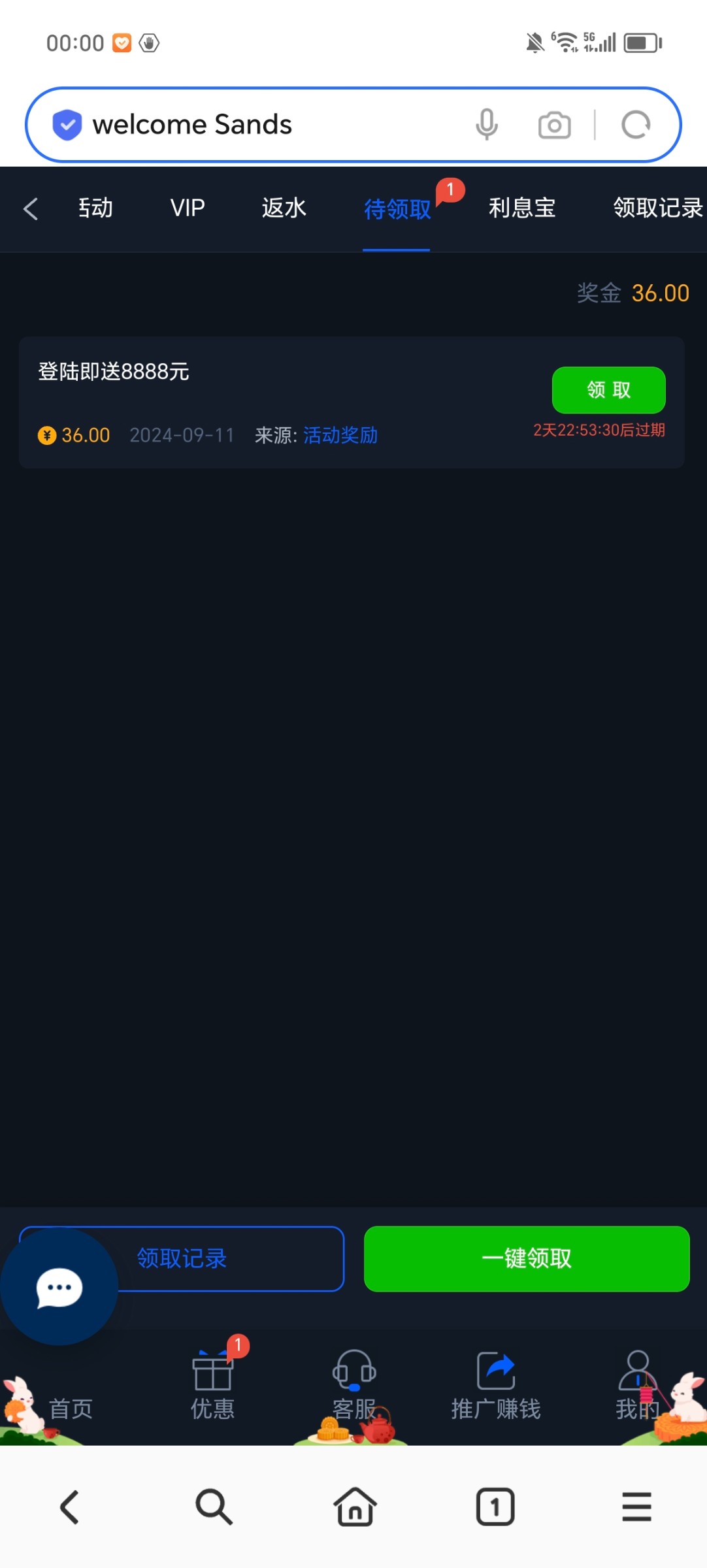Reload the page with the refresh icon
Image resolution: width=707 pixels, height=1568 pixels.
636,125
